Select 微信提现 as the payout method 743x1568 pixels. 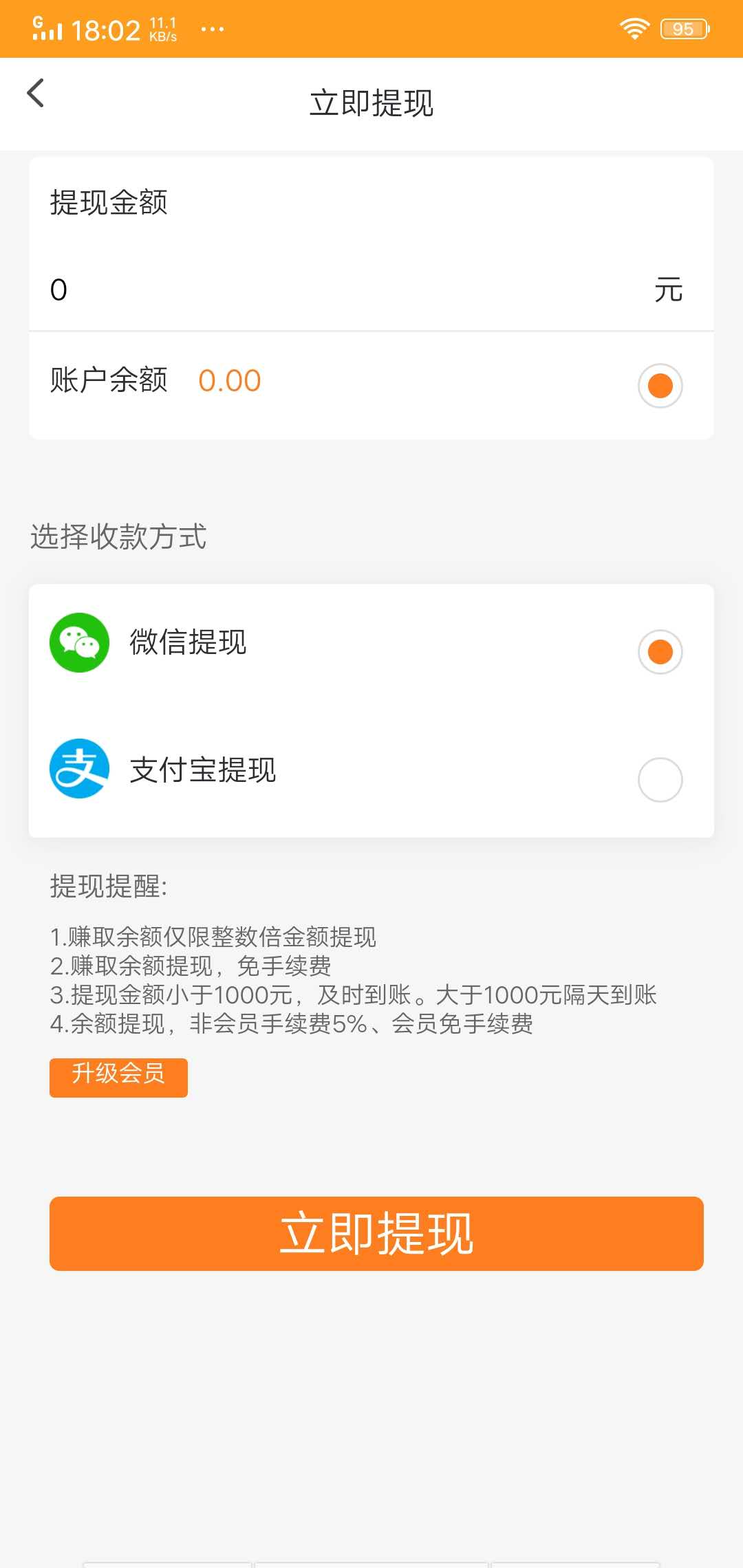[x=659, y=651]
